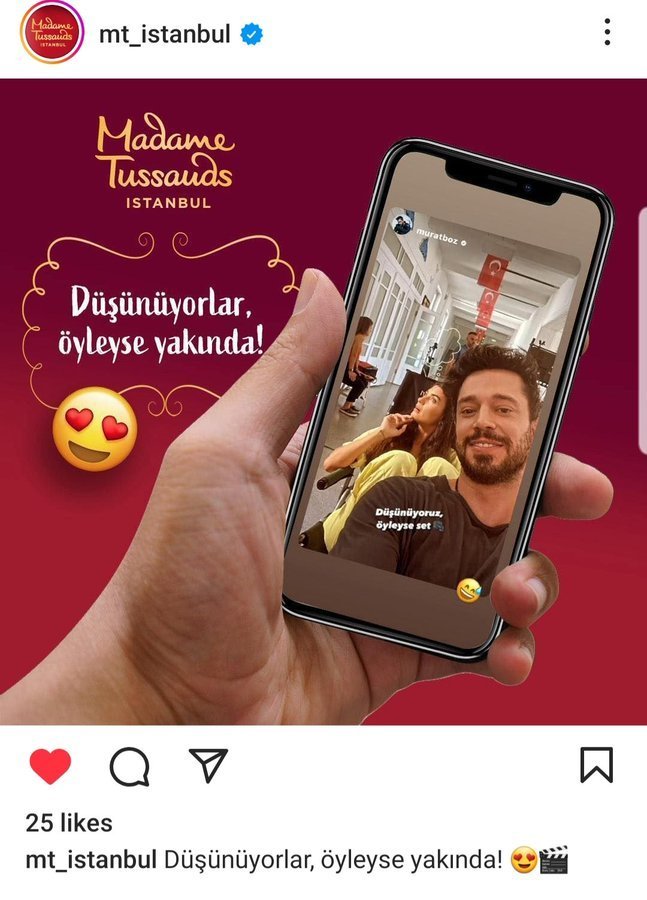The height and width of the screenshot is (900, 647).
Task: Bookmark this mt_istanbul post
Action: click(x=596, y=765)
